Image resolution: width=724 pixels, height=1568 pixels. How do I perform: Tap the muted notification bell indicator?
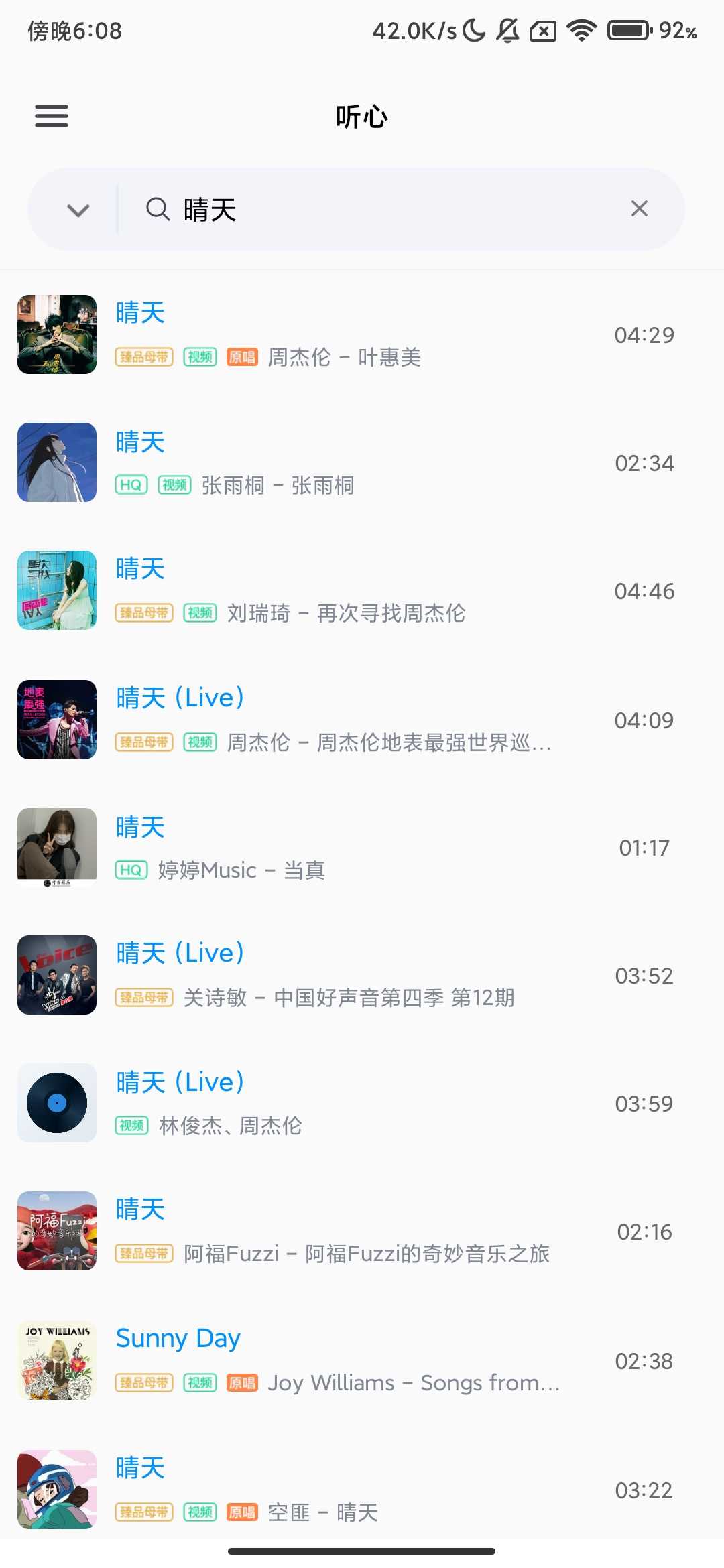pyautogui.click(x=507, y=29)
